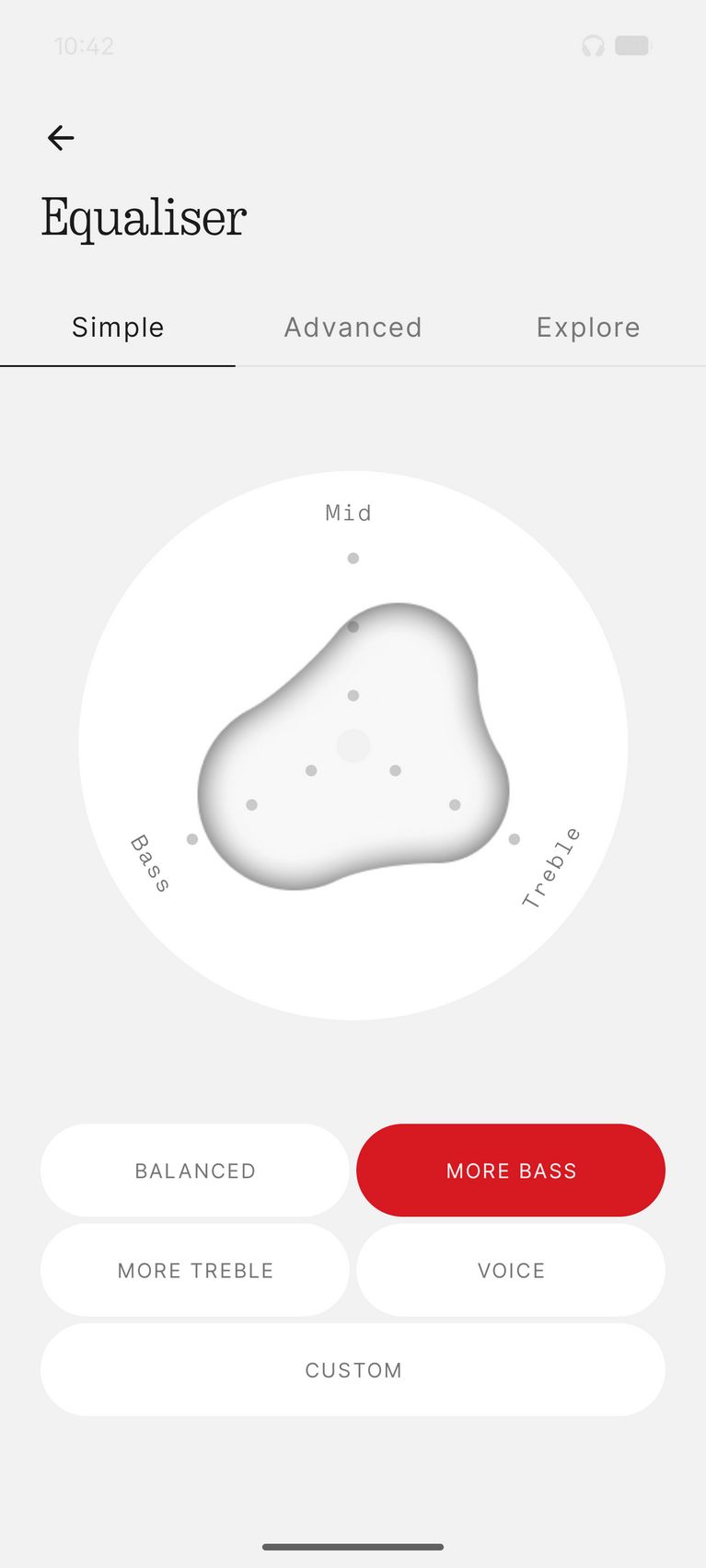Open the Explore tab
706x1568 pixels.
(x=588, y=328)
